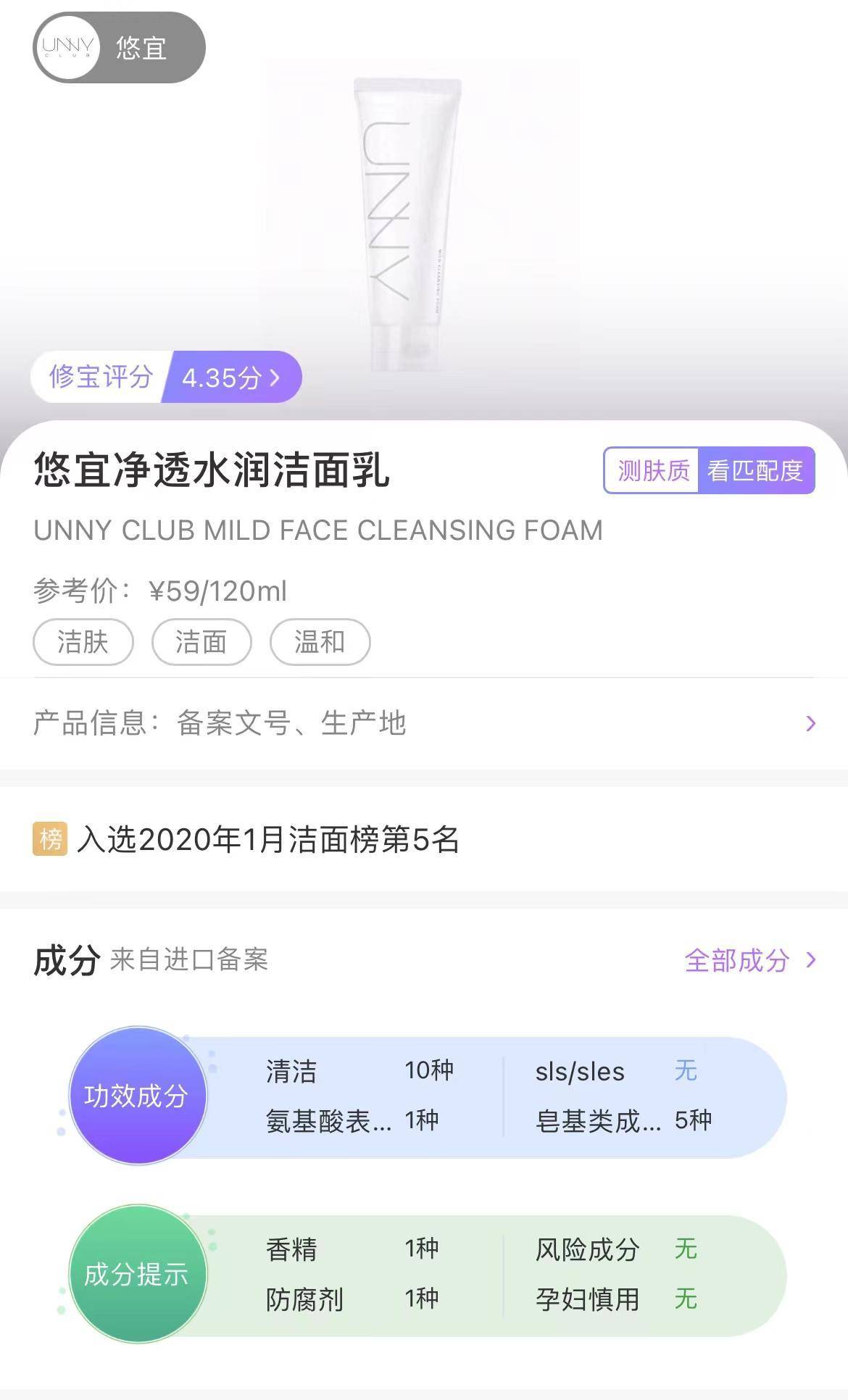
Task: Open the 成分提示 ingredient alerts card
Action: click(x=428, y=1274)
